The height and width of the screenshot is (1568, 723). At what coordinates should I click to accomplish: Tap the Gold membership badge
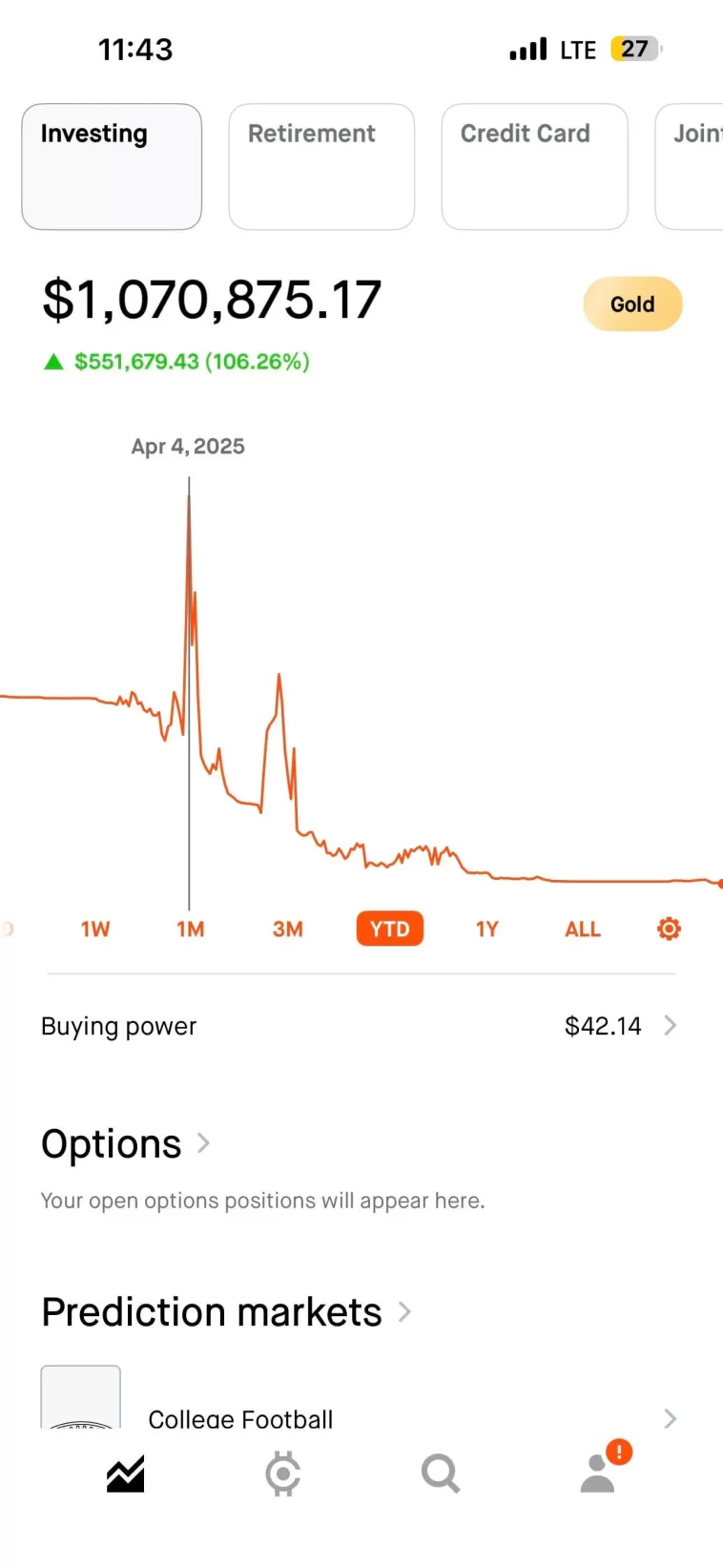(x=632, y=304)
